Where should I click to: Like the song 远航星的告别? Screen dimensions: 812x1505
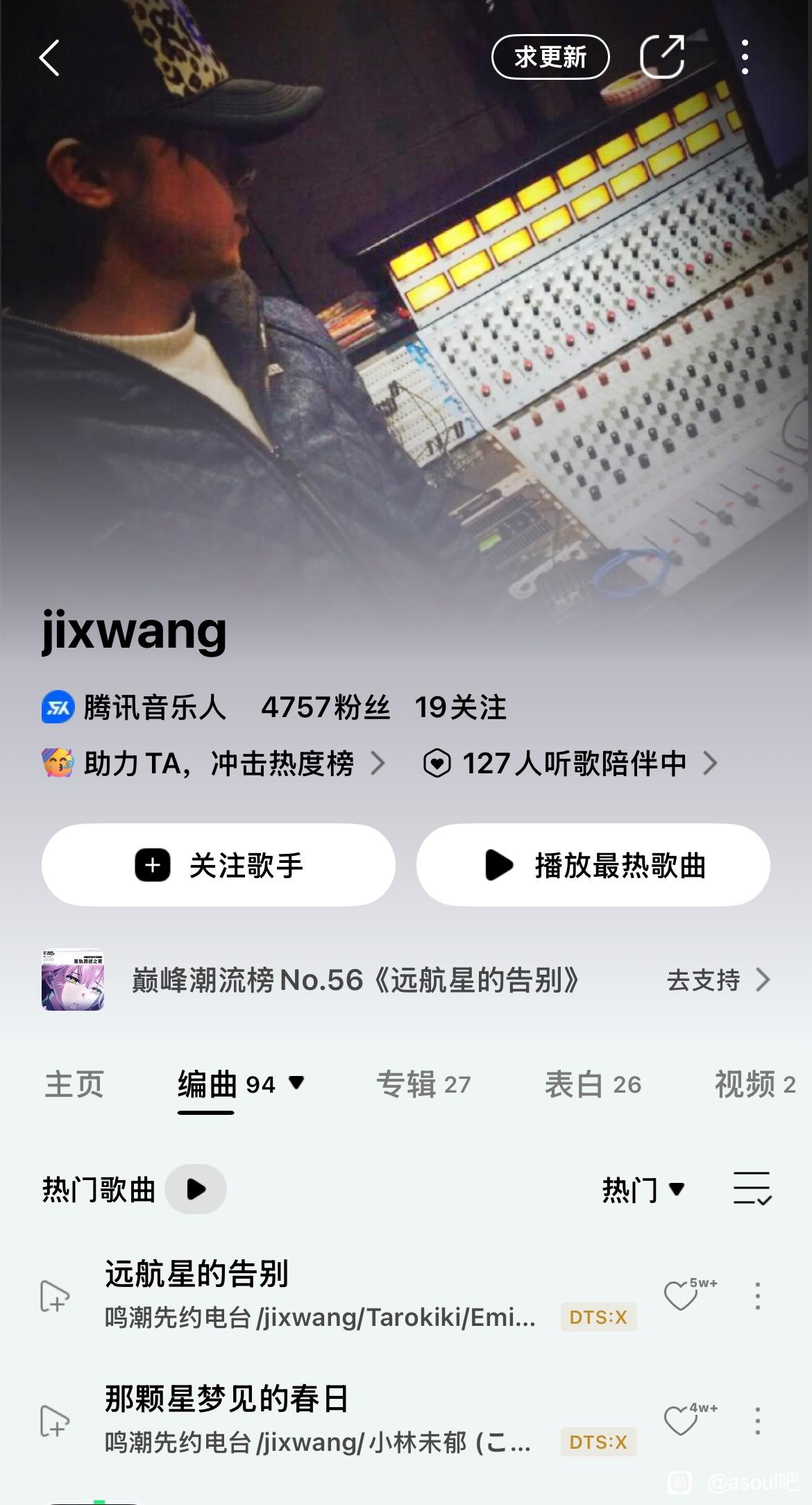681,1295
